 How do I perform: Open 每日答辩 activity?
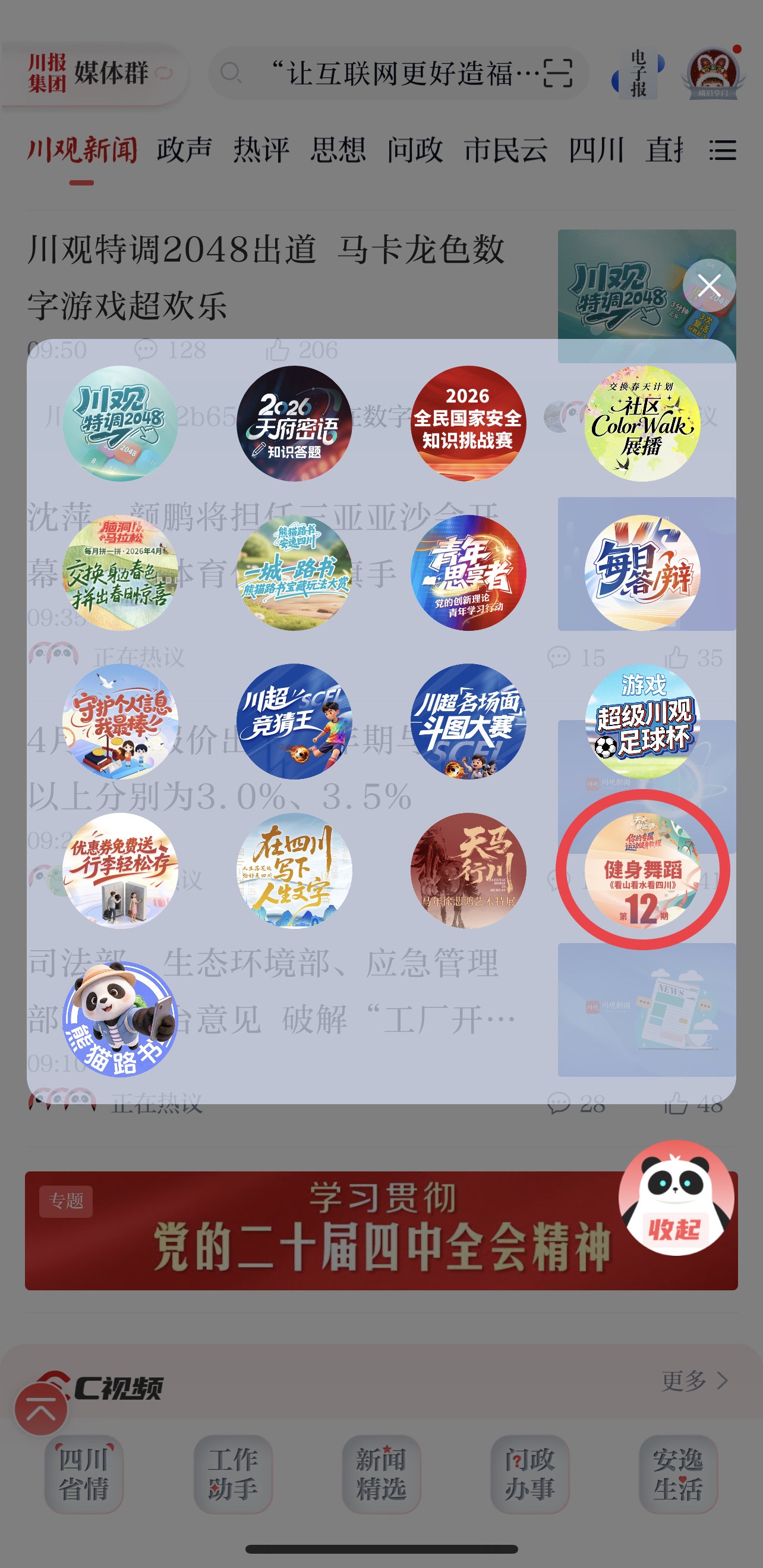[642, 572]
